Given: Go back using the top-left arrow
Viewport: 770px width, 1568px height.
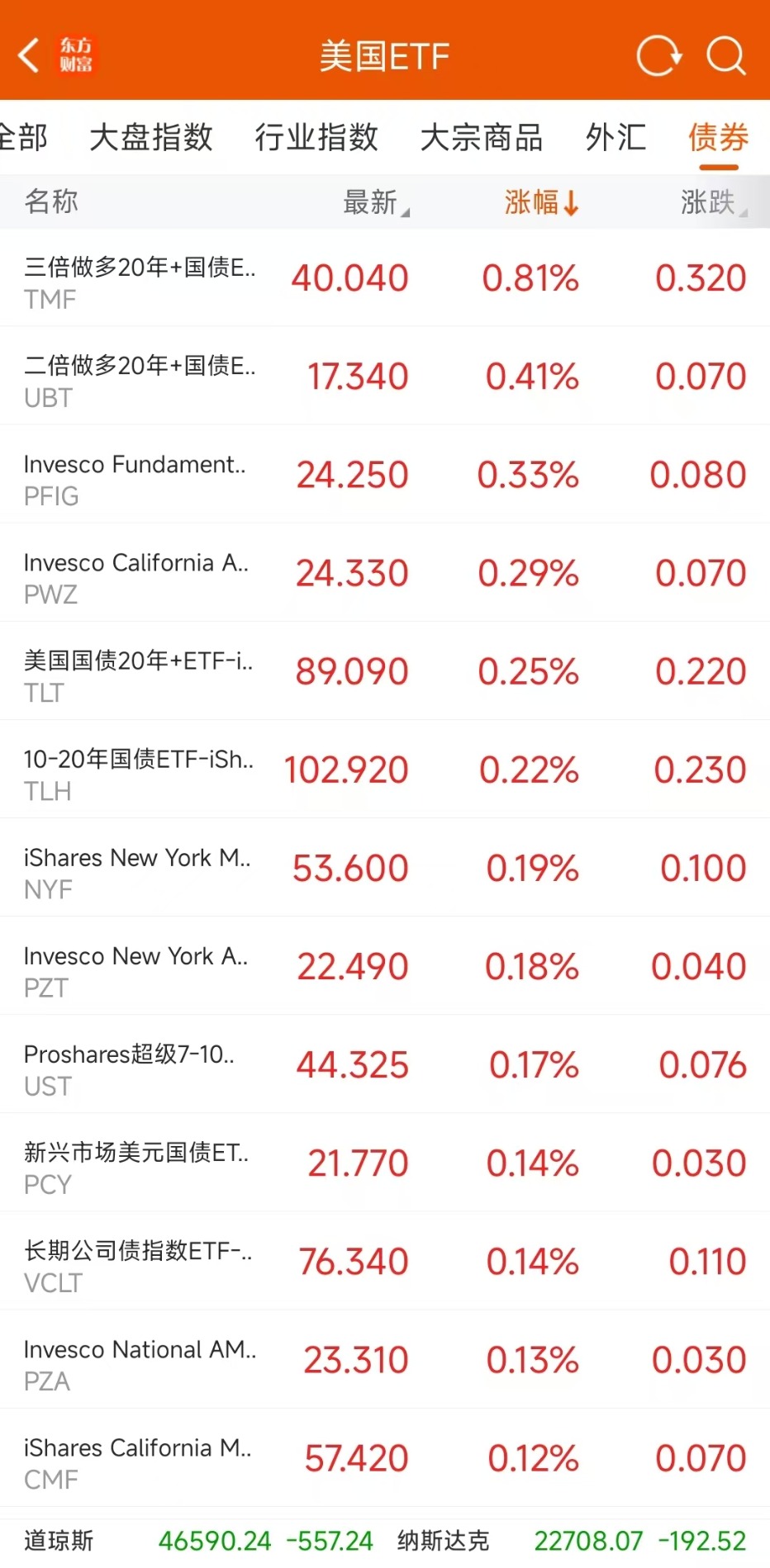Looking at the screenshot, I should pos(29,56).
